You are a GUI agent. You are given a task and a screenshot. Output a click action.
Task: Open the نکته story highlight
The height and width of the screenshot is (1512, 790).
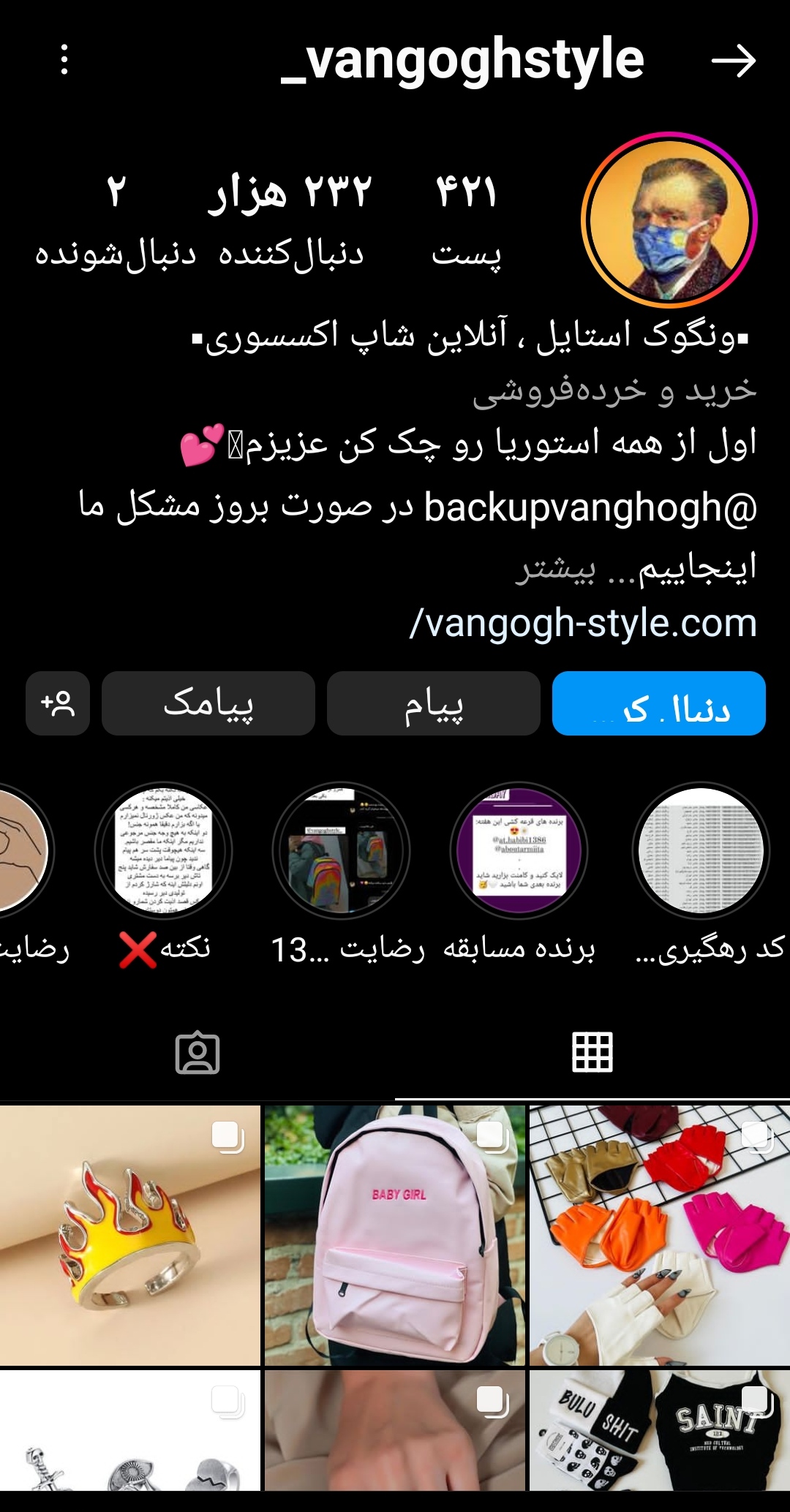click(164, 851)
